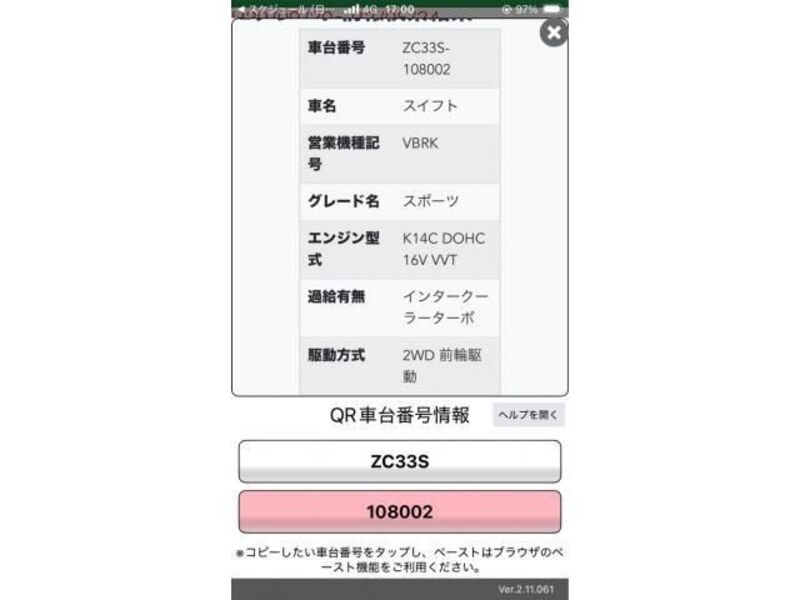Open help with the ヘルプを開く button
Viewport: 800px width, 600px height.
529,415
